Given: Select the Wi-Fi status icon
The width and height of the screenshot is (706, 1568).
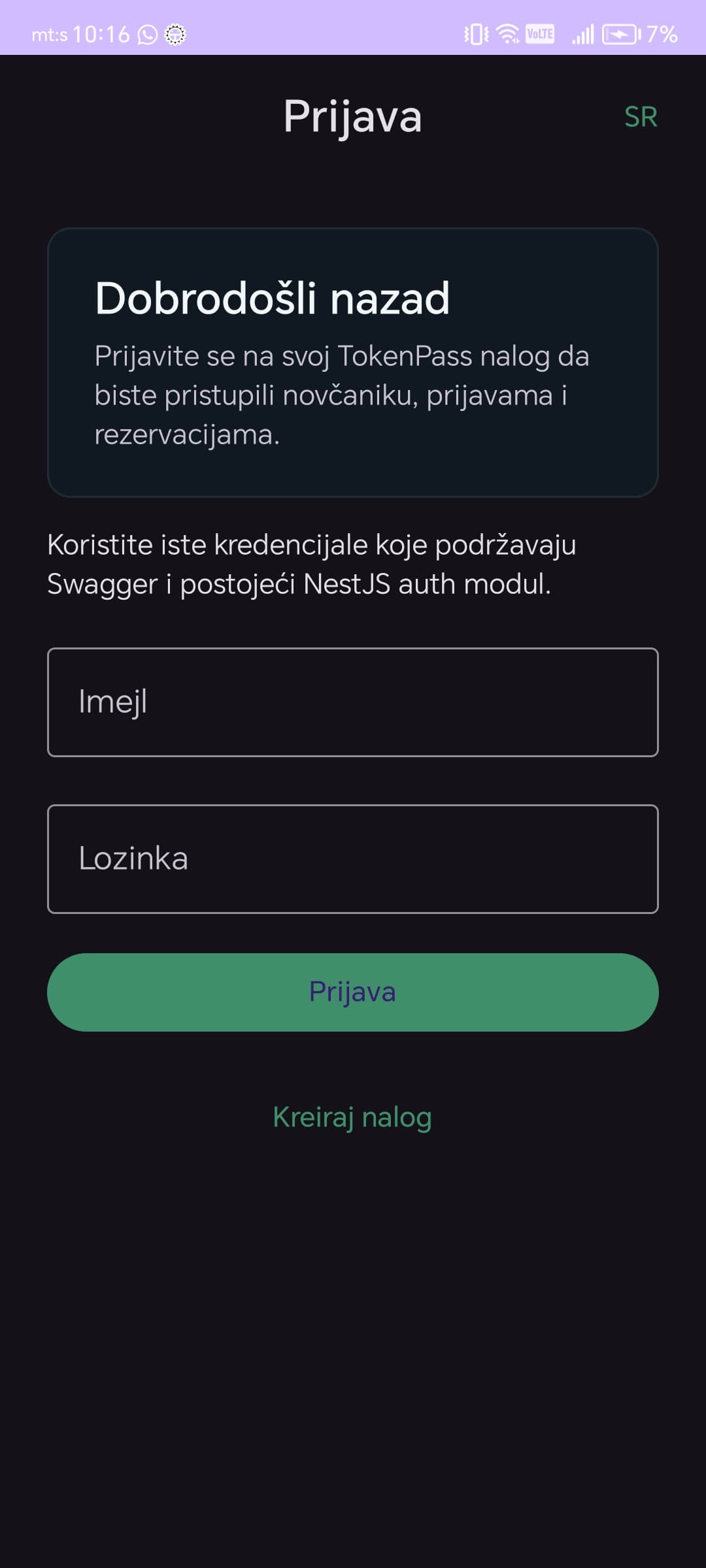Looking at the screenshot, I should pos(509,34).
